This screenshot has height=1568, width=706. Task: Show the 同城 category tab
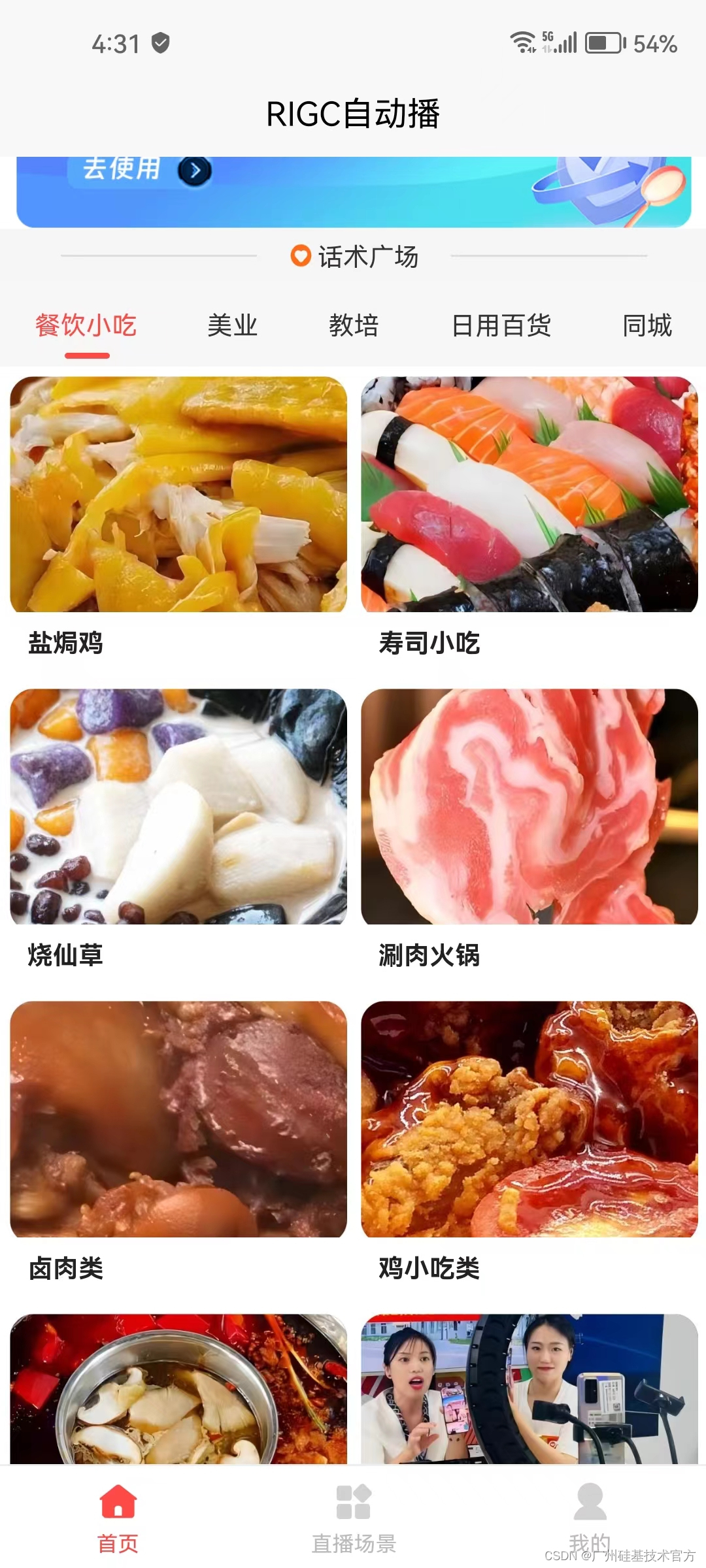tap(647, 326)
